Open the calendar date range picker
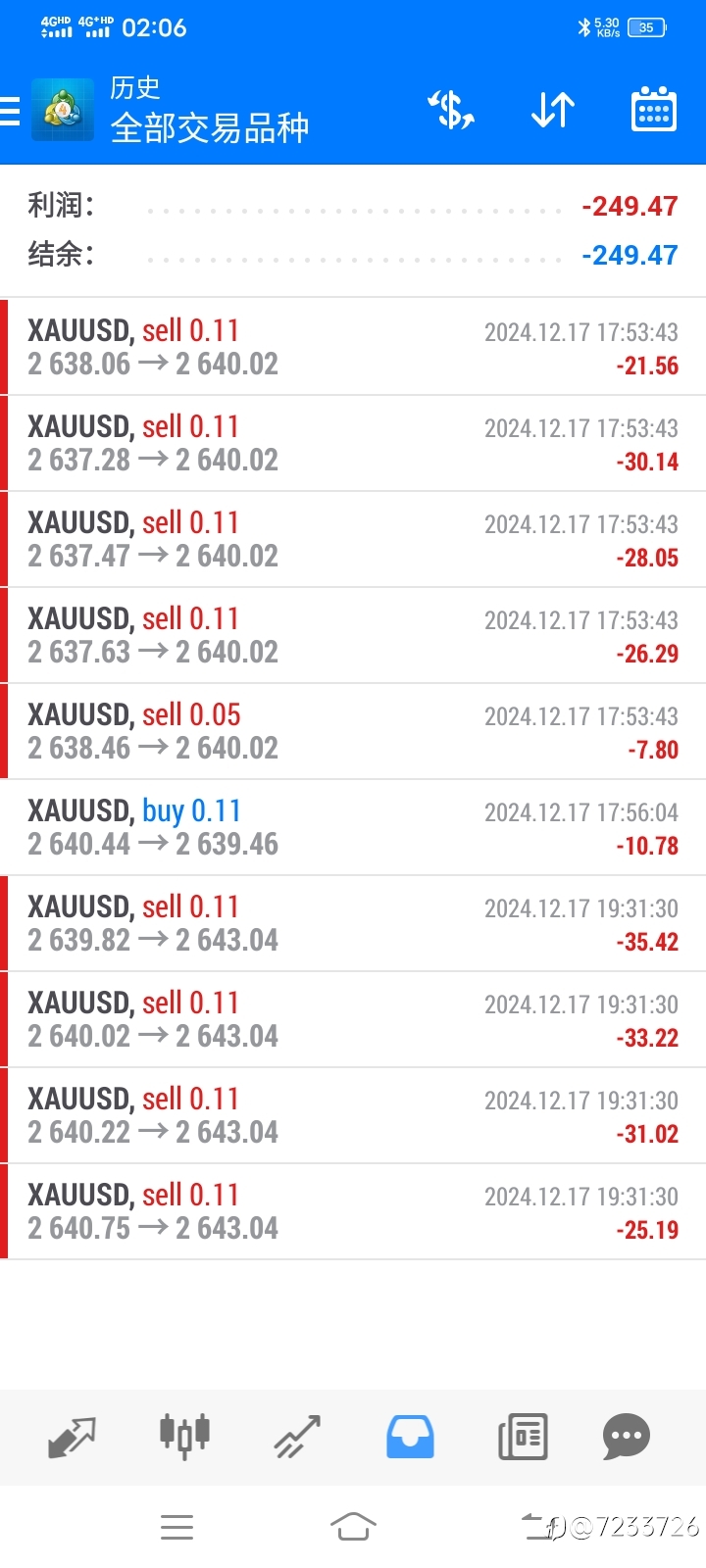This screenshot has width=706, height=1568. pyautogui.click(x=653, y=109)
